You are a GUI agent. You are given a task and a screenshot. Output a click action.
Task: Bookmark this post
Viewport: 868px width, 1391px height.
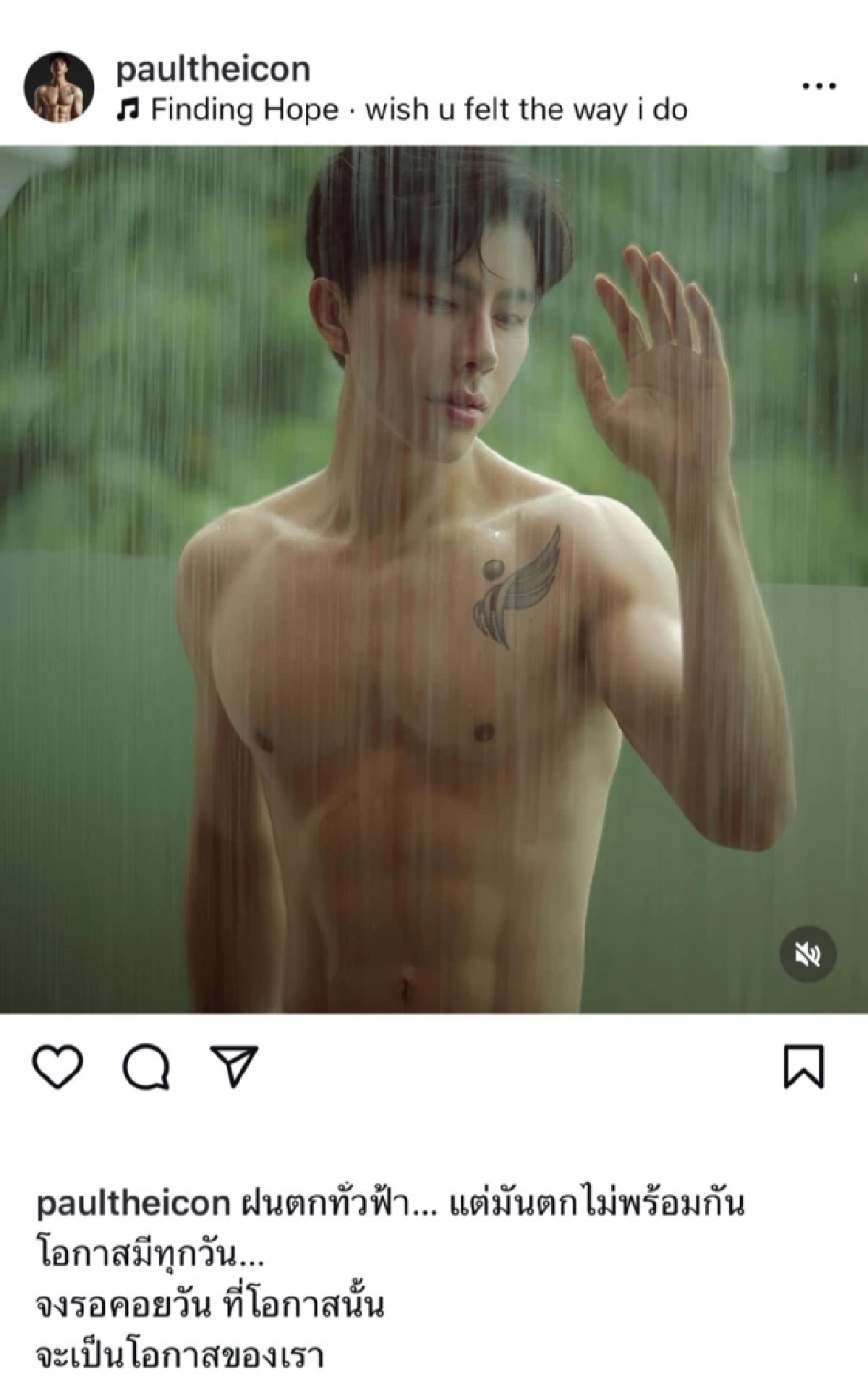click(804, 1067)
